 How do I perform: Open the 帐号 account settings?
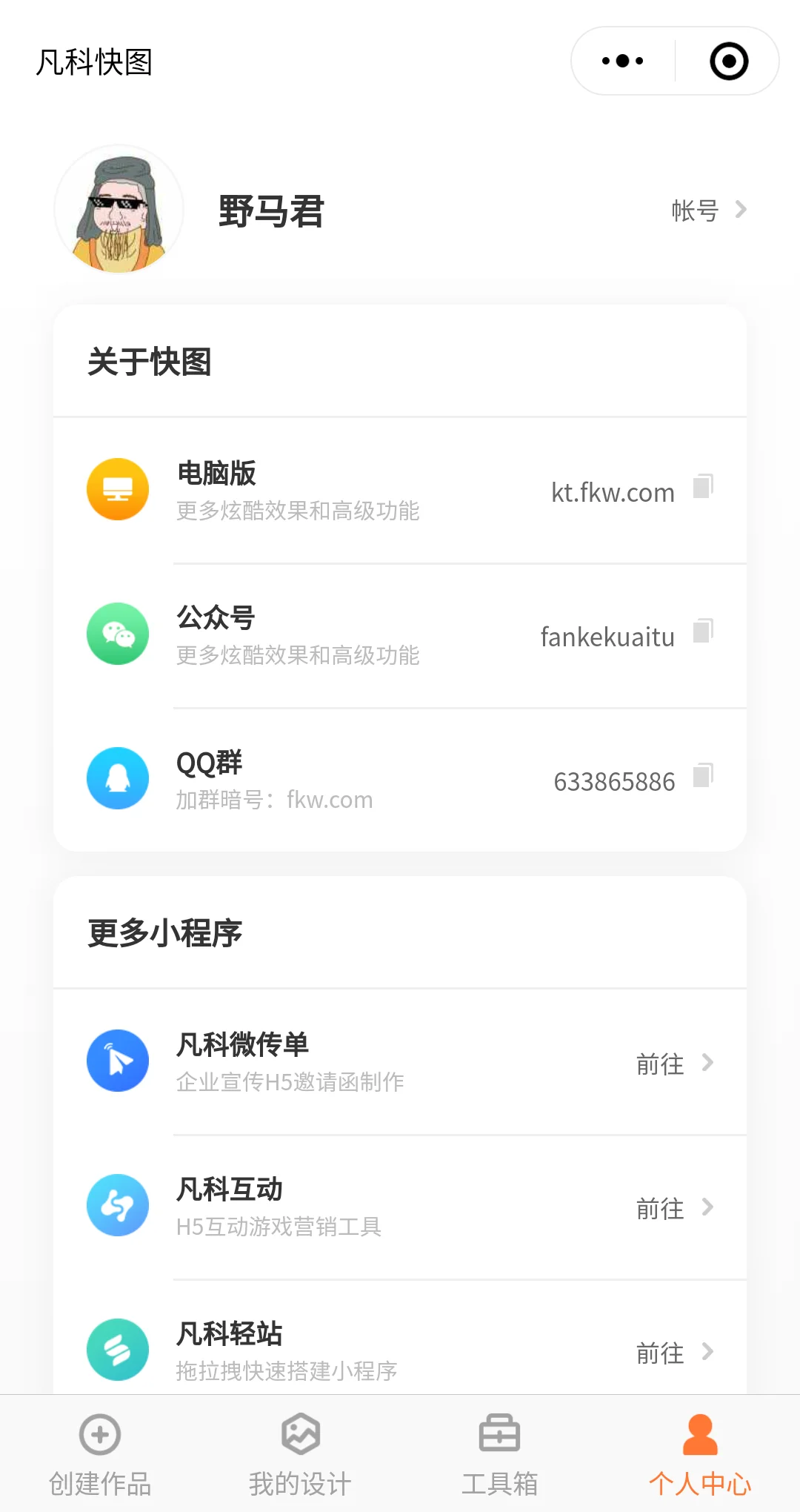tap(708, 210)
